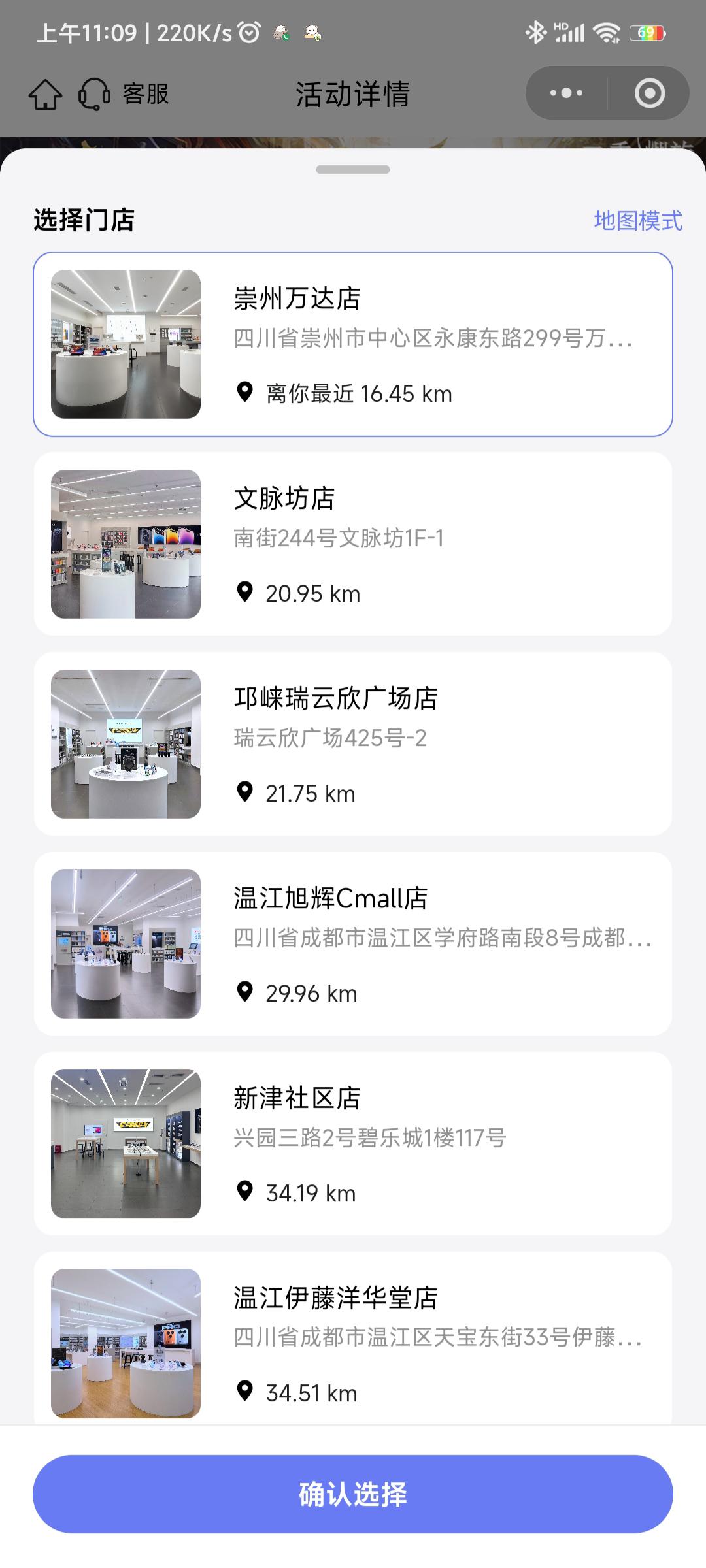Contact 客服 customer service
This screenshot has height=1568, width=706.
coord(124,94)
